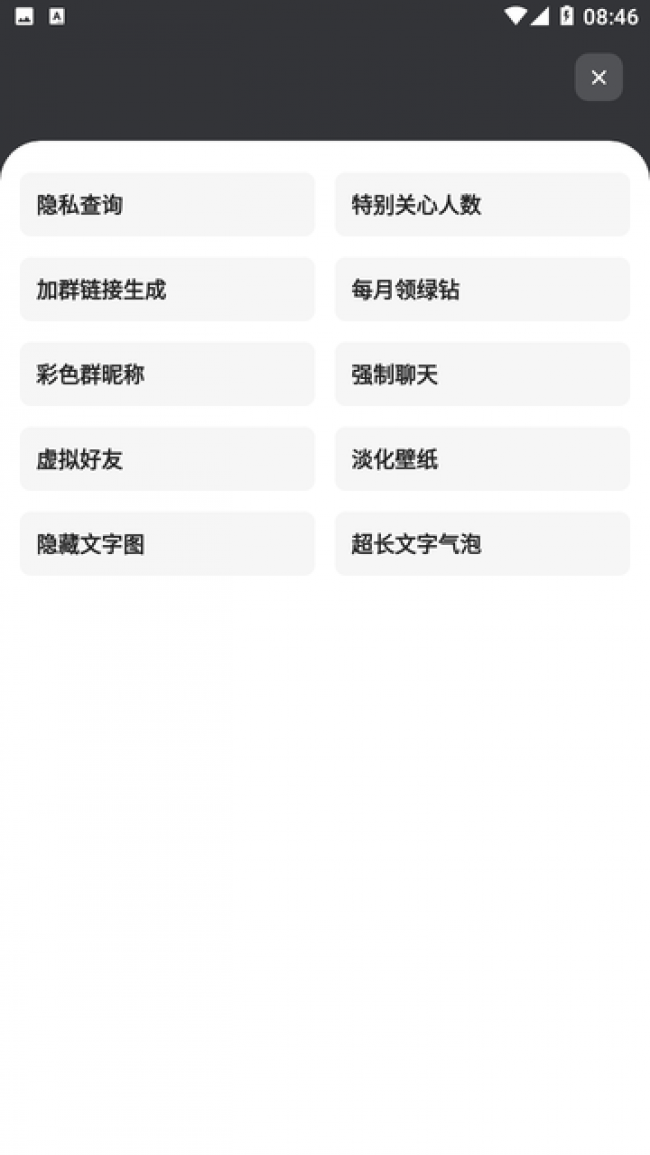Open 隐私查询 option
The image size is (650, 1155).
coord(167,205)
